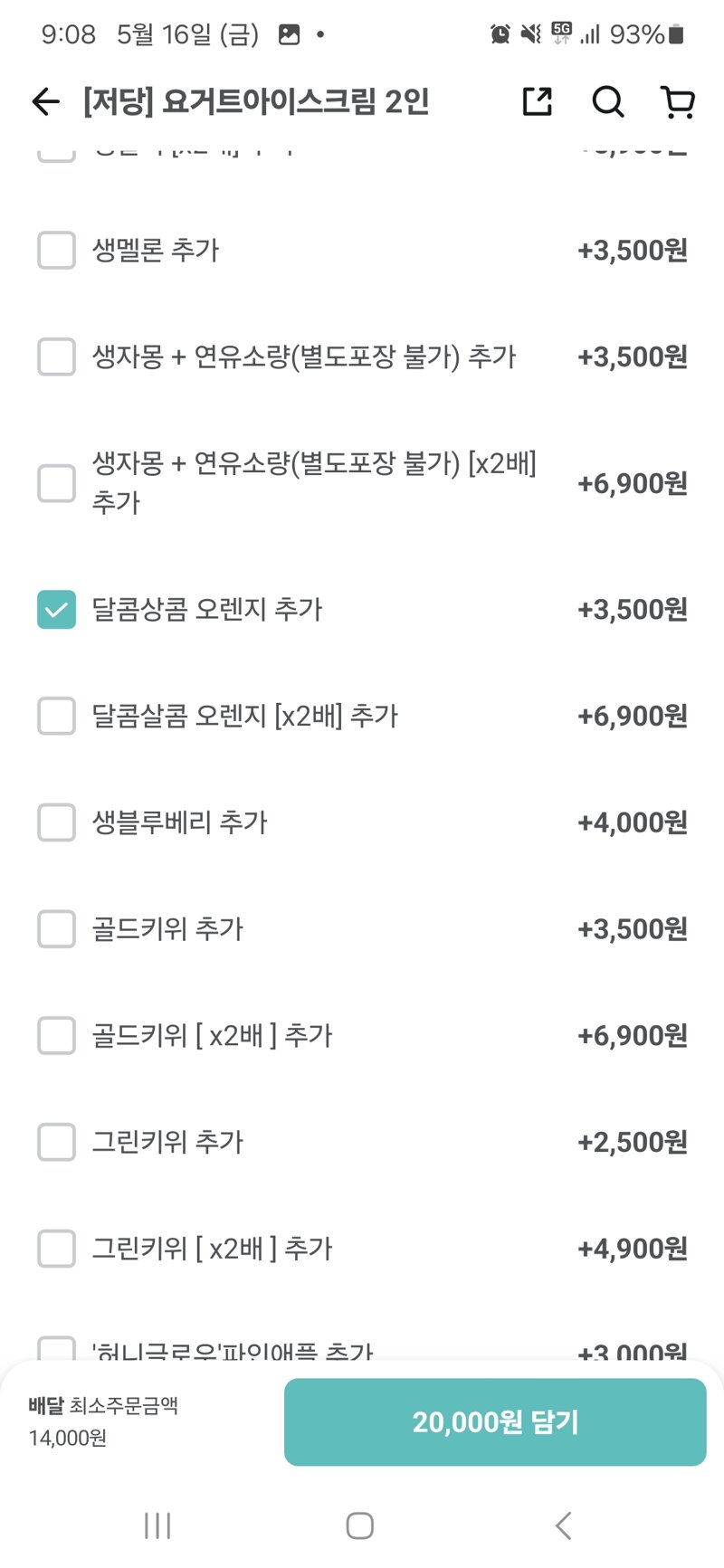Go to the home screen

pyautogui.click(x=360, y=1526)
